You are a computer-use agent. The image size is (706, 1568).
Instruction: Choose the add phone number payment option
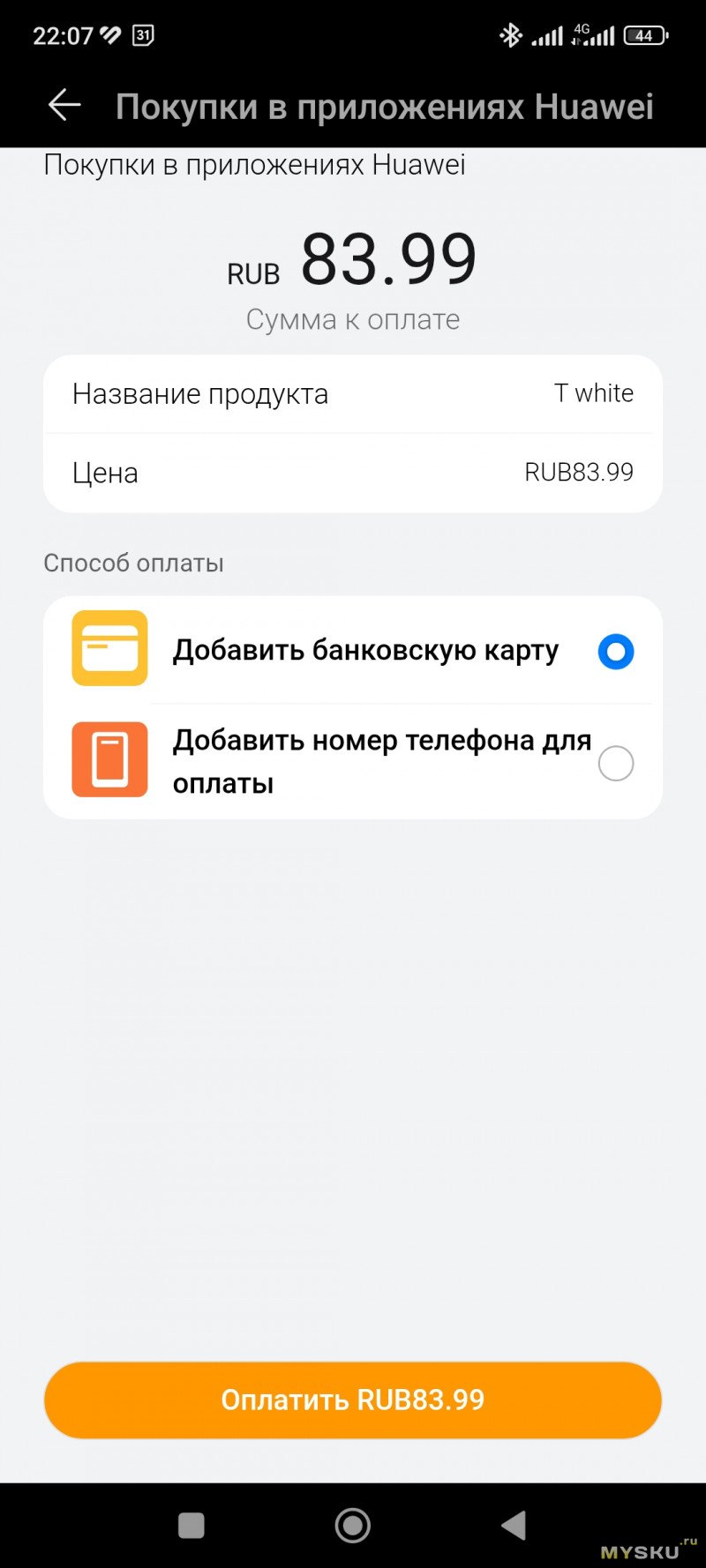pos(615,763)
